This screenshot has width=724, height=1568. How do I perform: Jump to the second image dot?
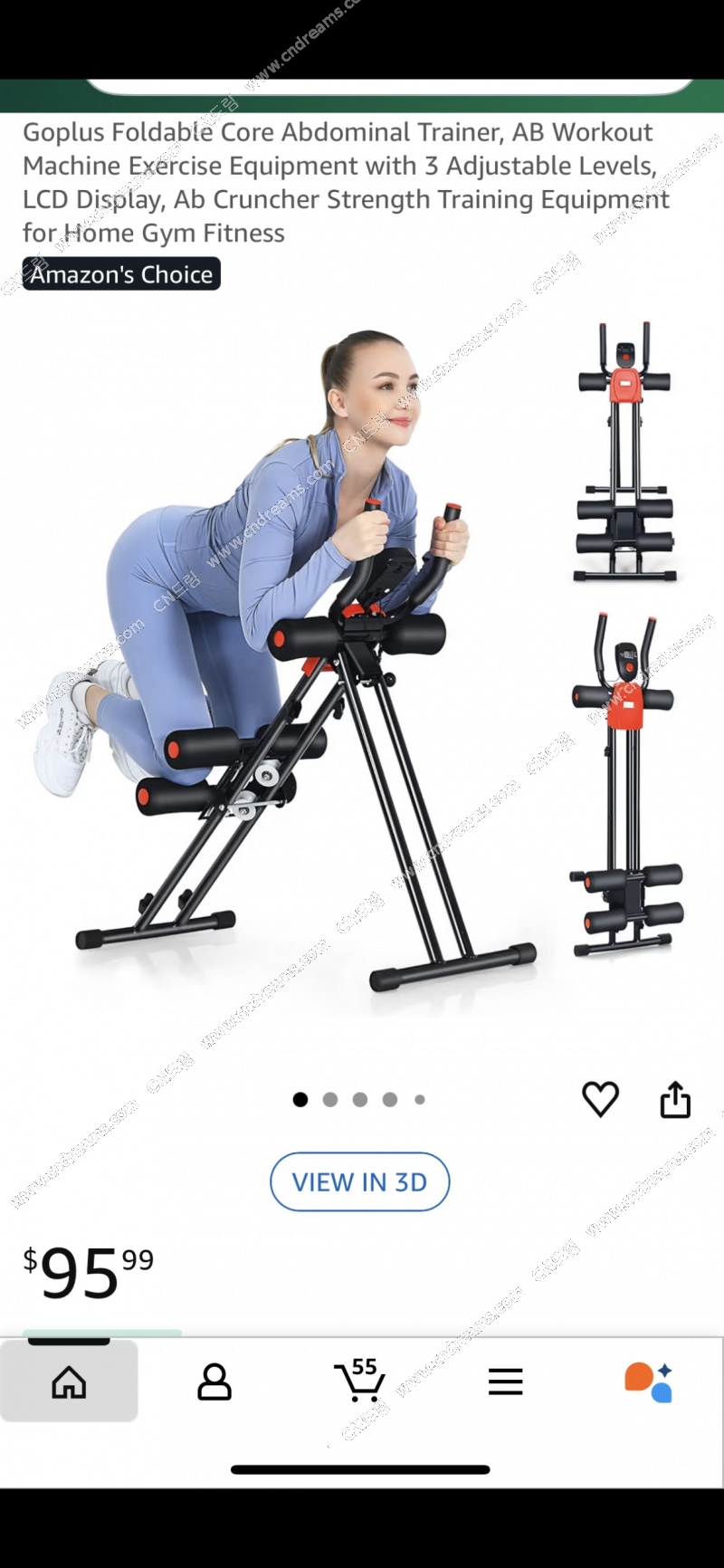click(x=330, y=1099)
